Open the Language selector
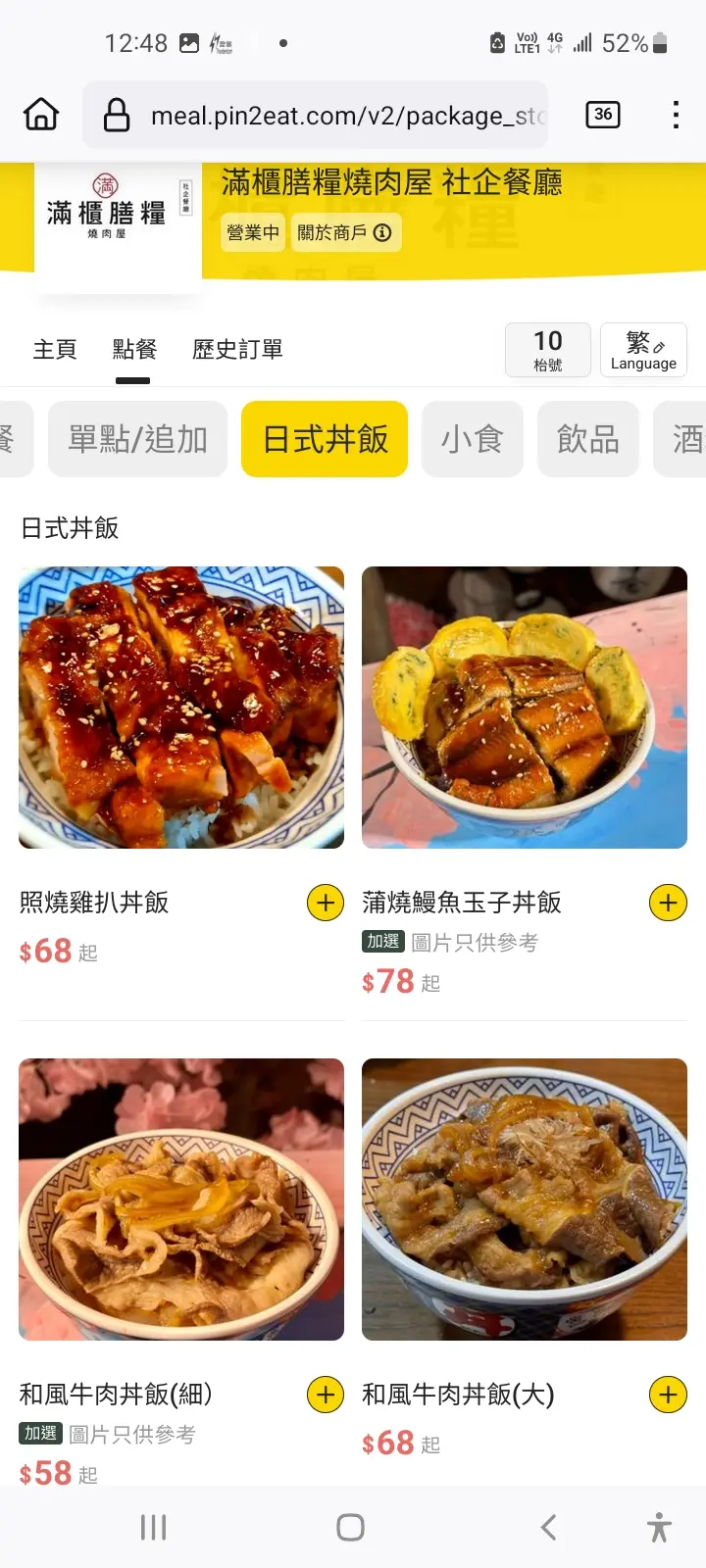 [x=643, y=350]
